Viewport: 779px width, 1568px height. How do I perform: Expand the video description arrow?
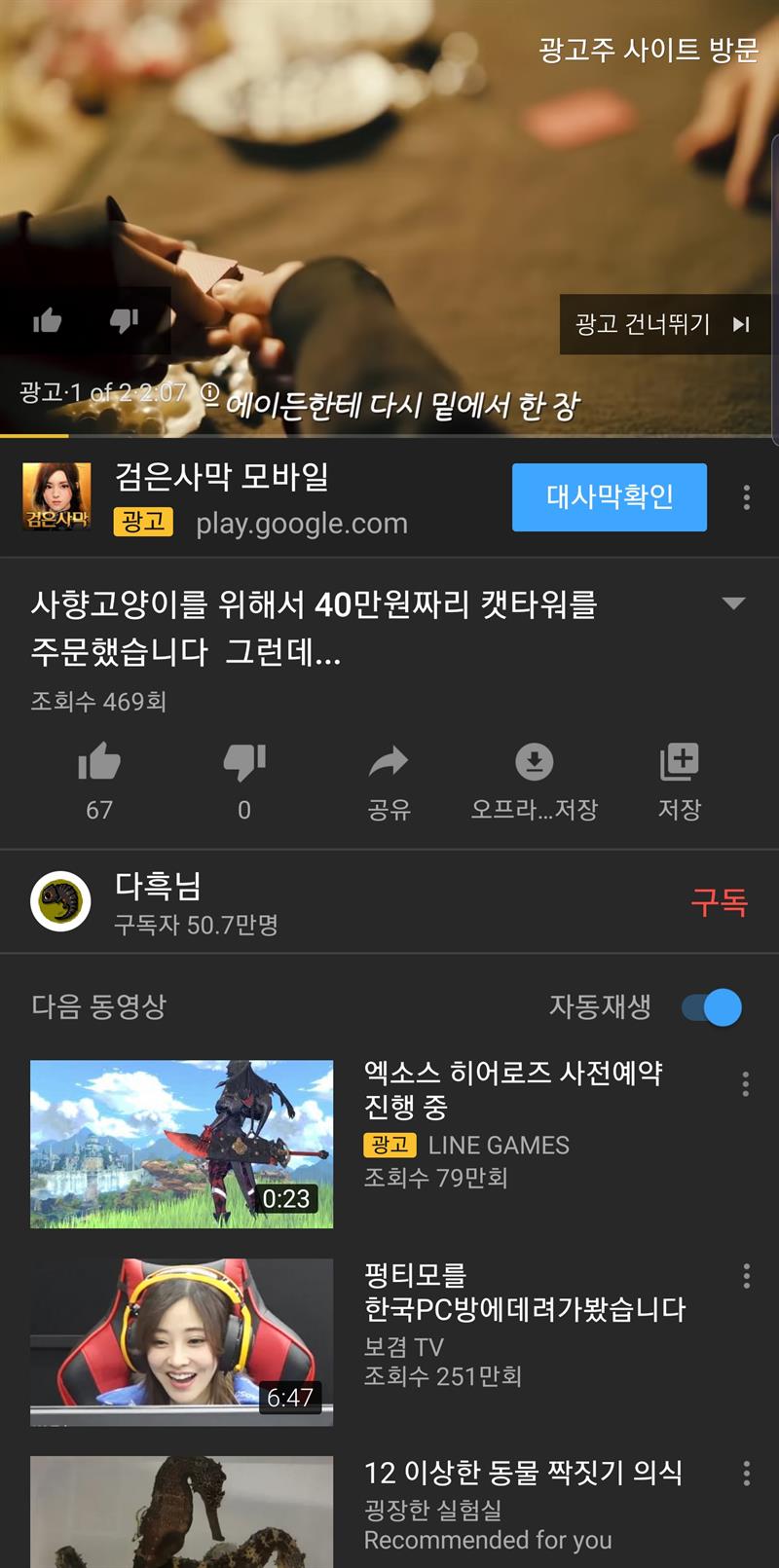pyautogui.click(x=733, y=603)
